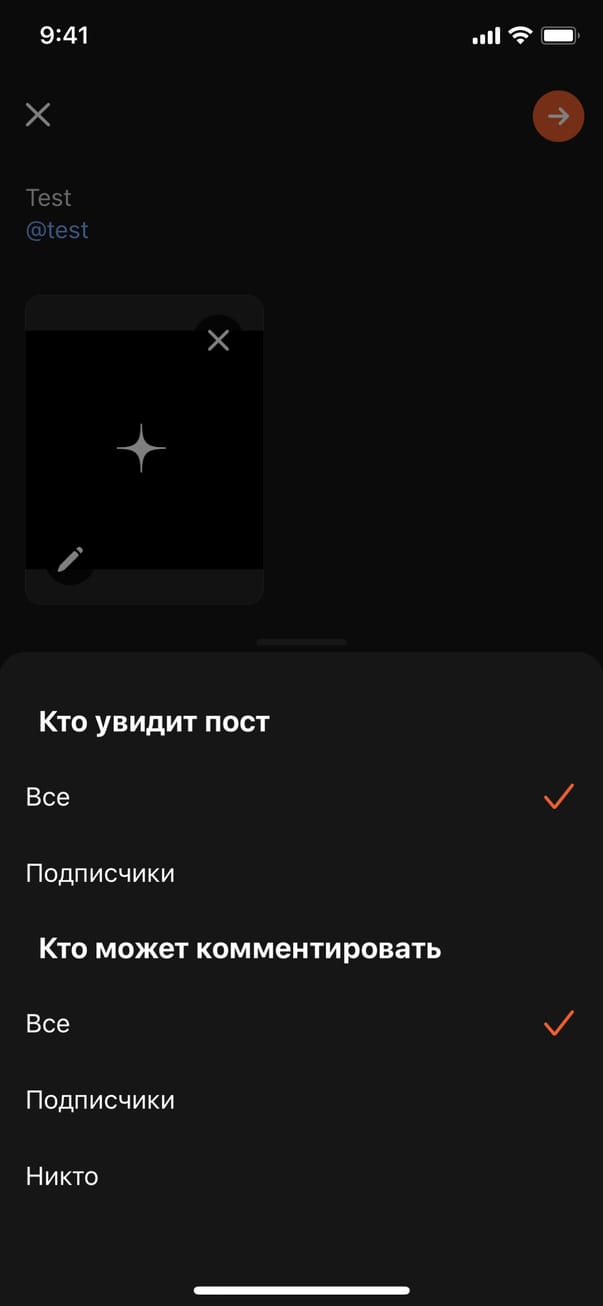Close the post composer with the X
Viewport: 603px width, 1306px height.
38,115
